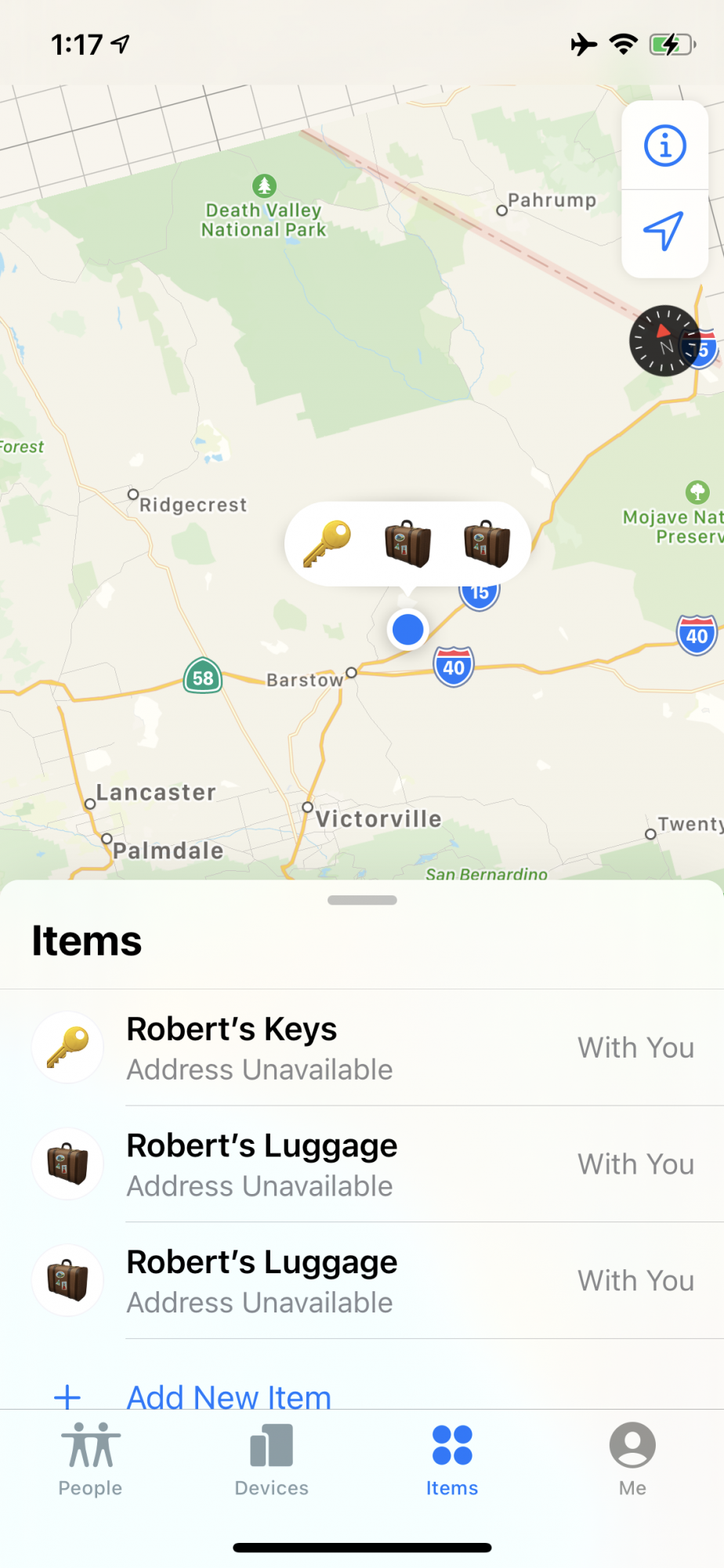The image size is (724, 1568).
Task: Center map on current location arrow
Action: pos(664,231)
